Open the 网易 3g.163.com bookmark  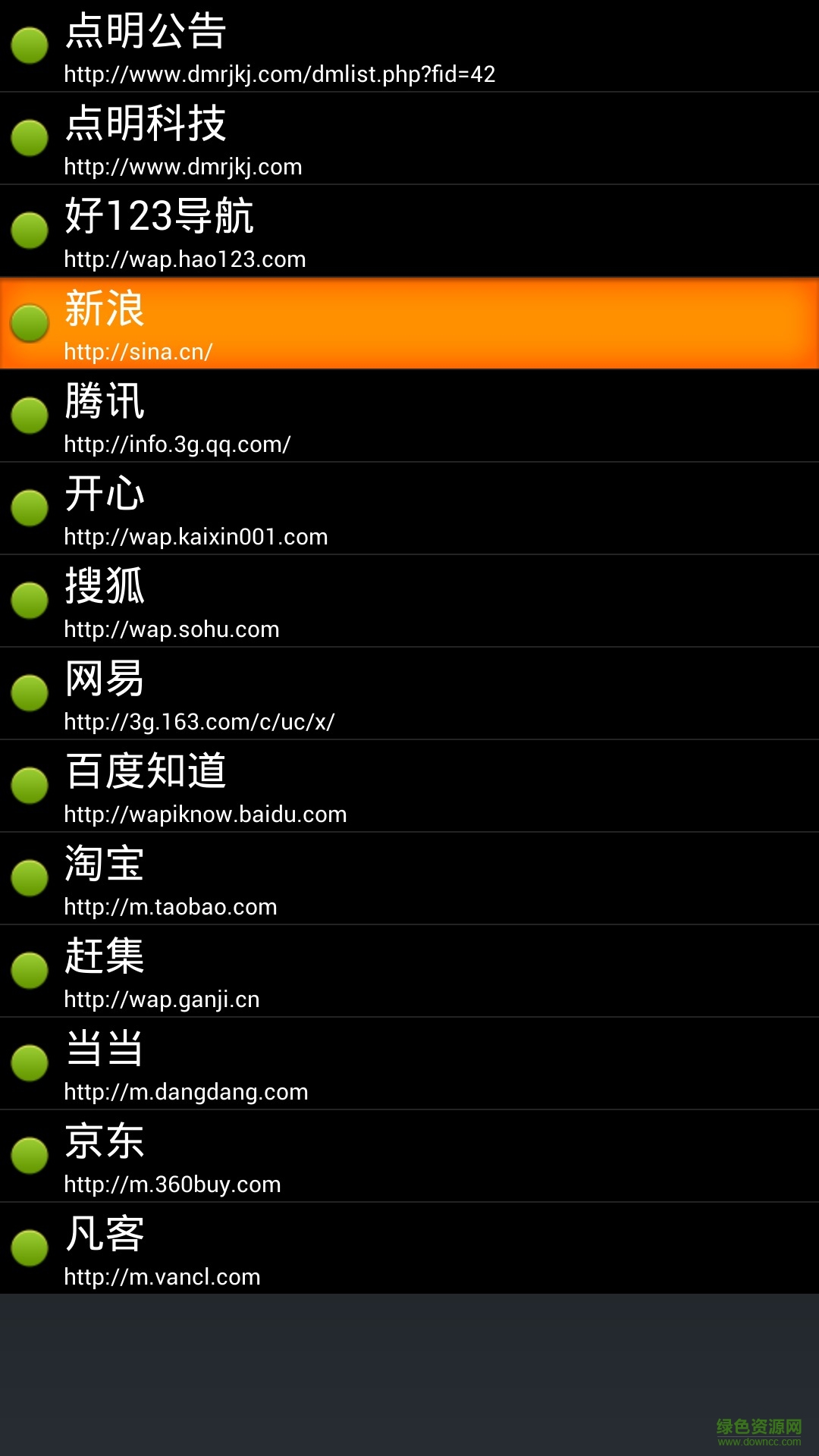click(409, 695)
